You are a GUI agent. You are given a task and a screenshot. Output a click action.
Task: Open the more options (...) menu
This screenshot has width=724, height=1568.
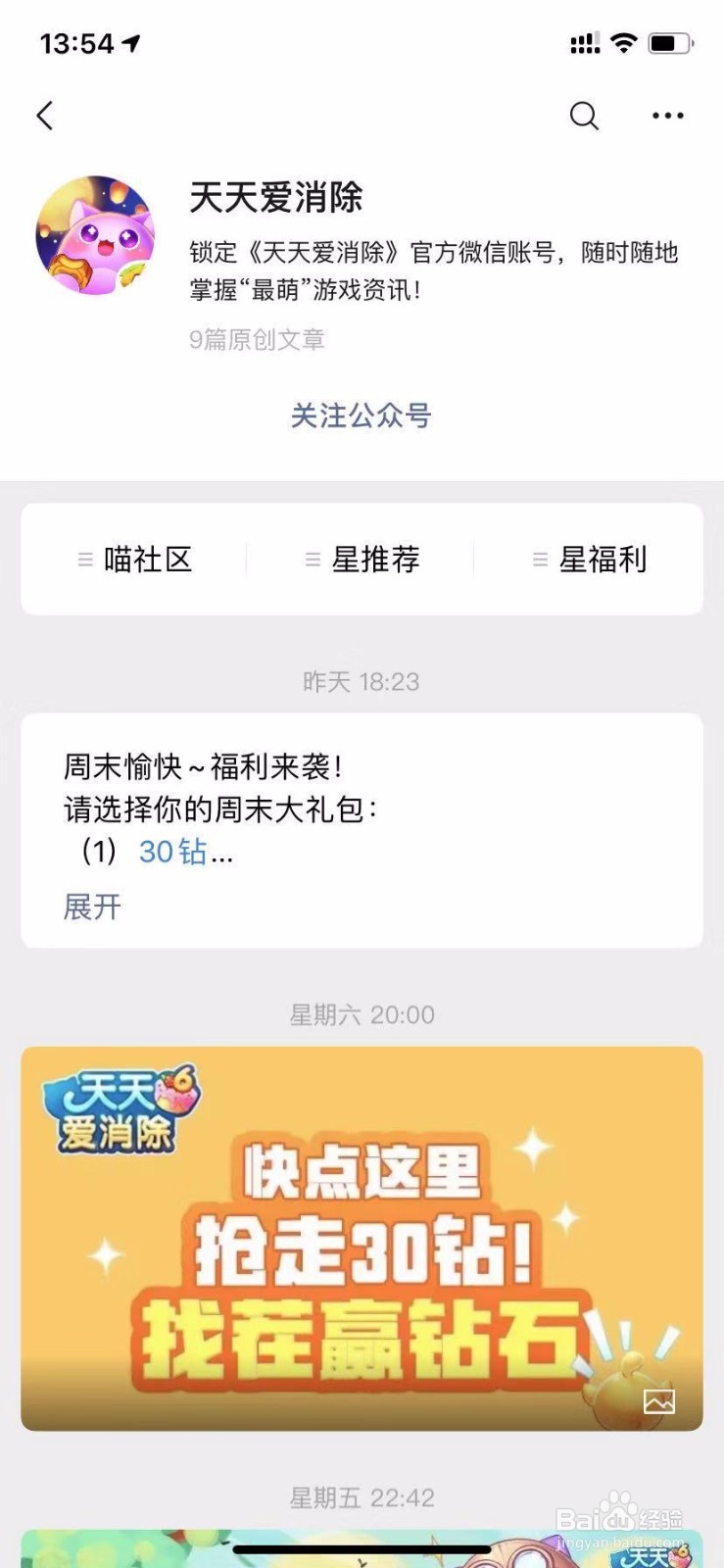pos(667,115)
